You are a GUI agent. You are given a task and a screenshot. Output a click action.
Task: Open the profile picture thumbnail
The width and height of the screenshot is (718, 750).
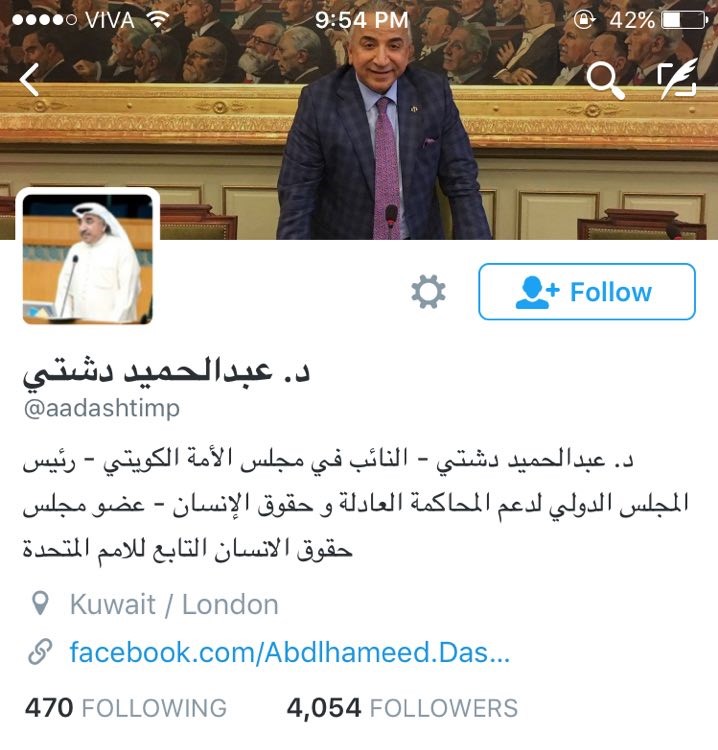(x=88, y=257)
